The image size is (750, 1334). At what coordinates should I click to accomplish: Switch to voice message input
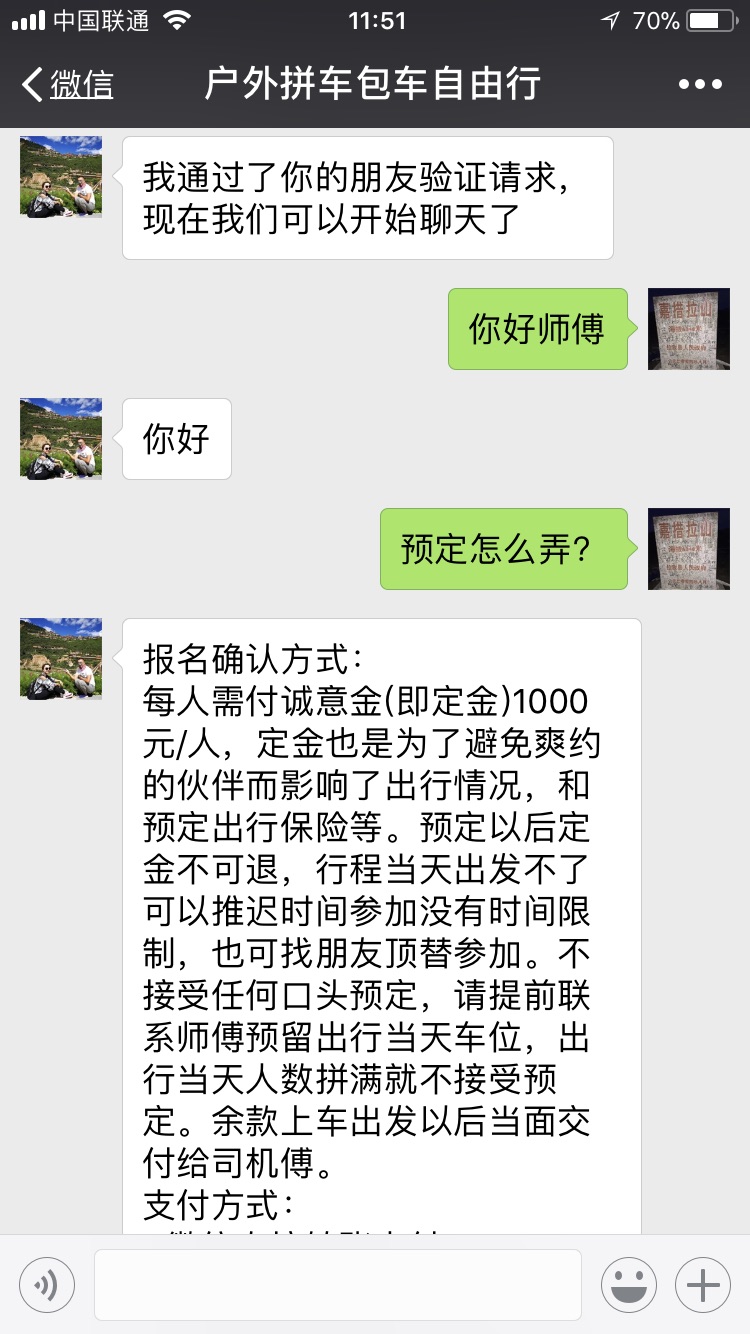pyautogui.click(x=47, y=1284)
